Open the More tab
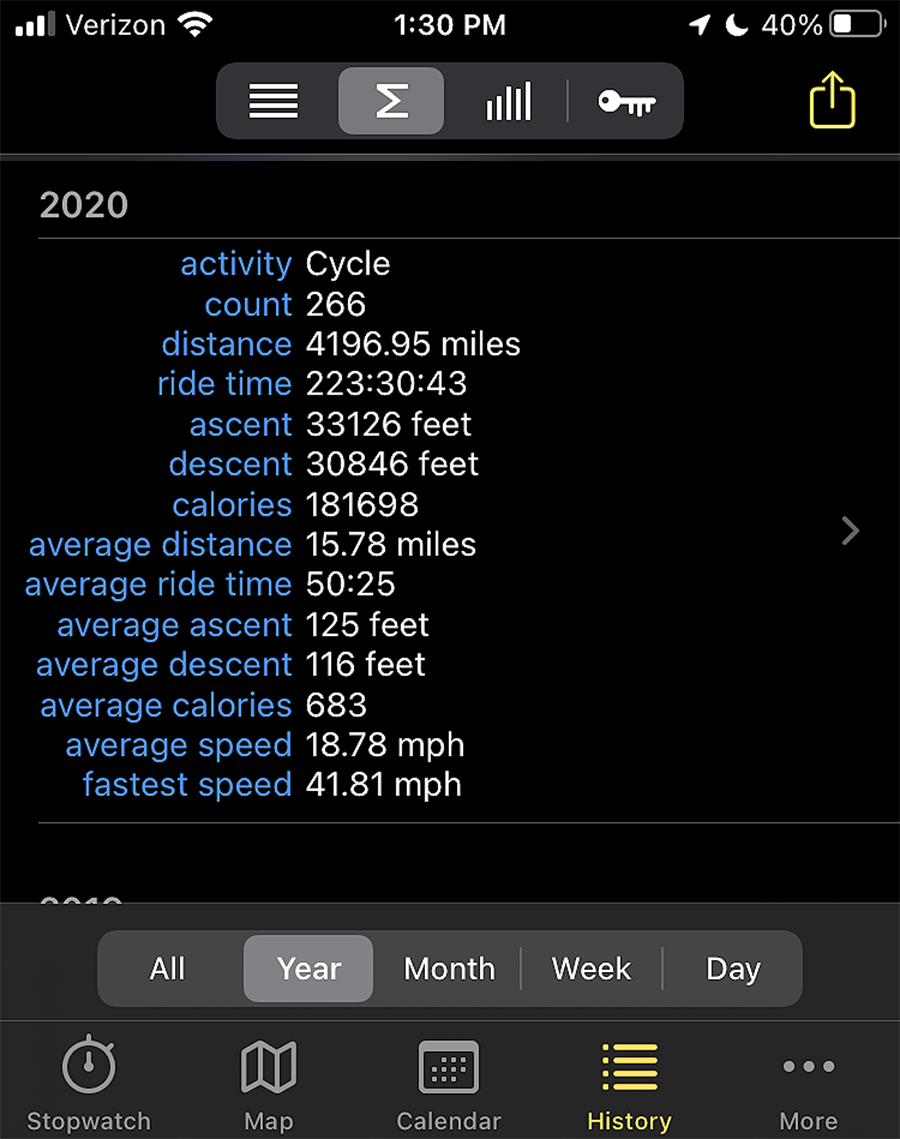The image size is (900, 1139). [x=809, y=1084]
